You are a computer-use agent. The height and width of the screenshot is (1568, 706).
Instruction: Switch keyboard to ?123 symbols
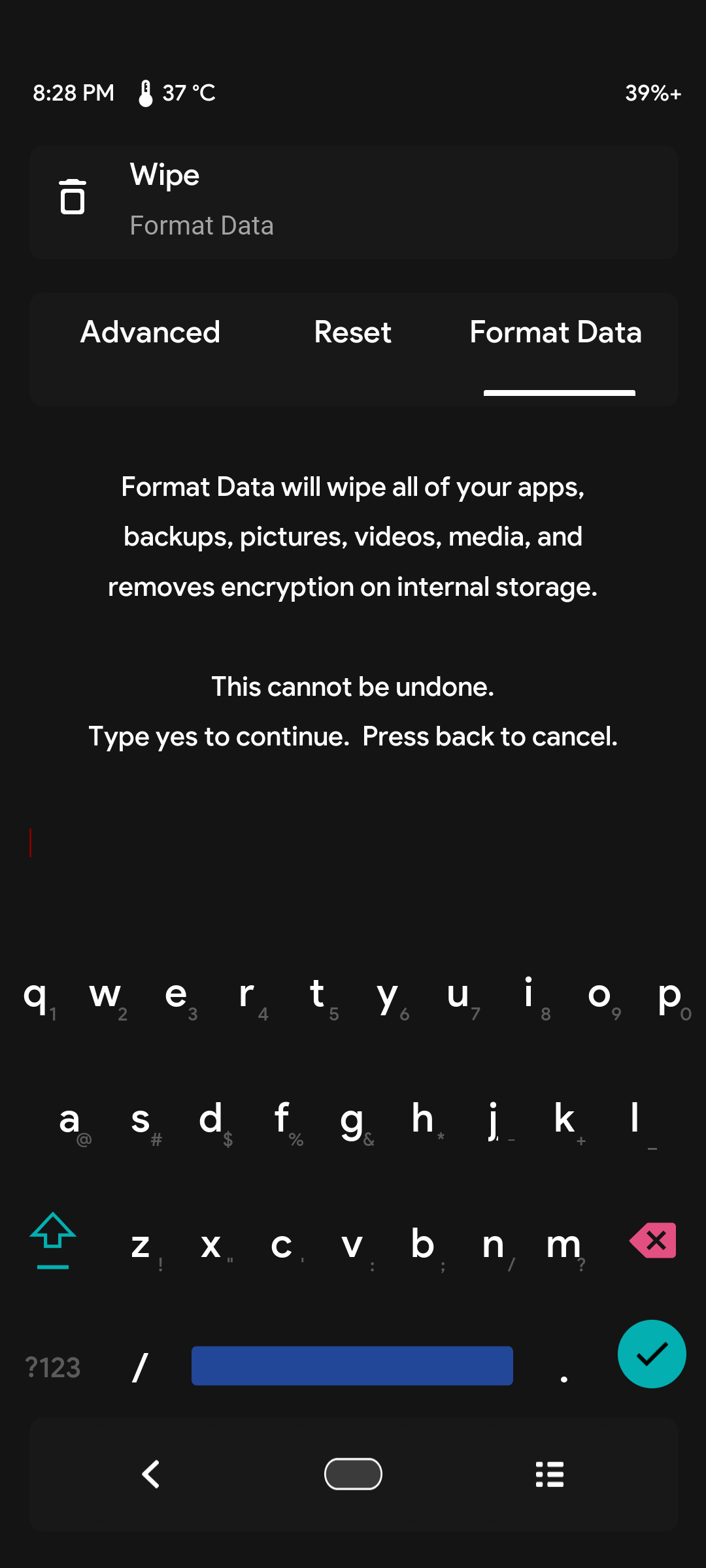click(x=52, y=1367)
